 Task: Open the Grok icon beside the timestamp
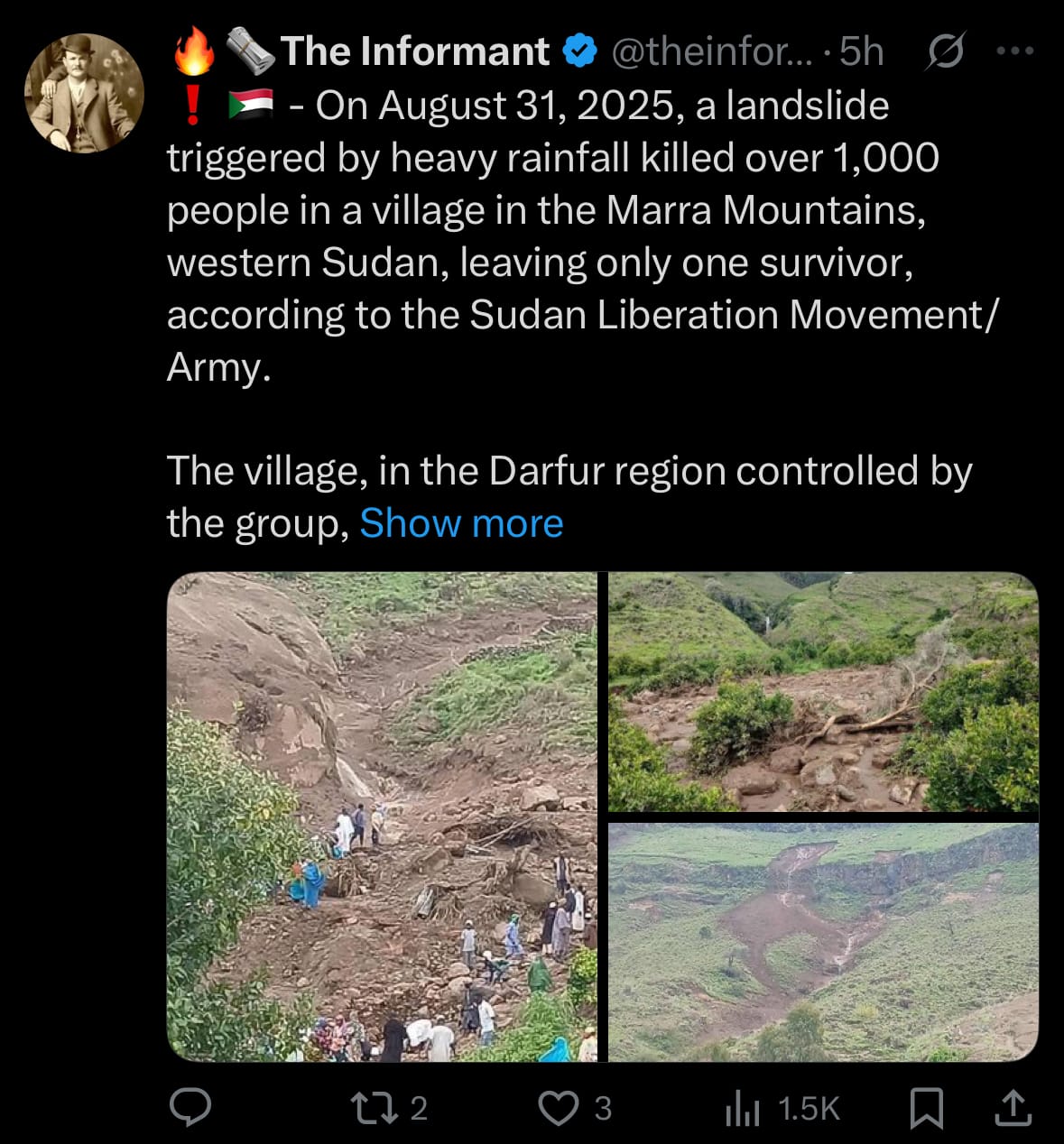click(945, 51)
